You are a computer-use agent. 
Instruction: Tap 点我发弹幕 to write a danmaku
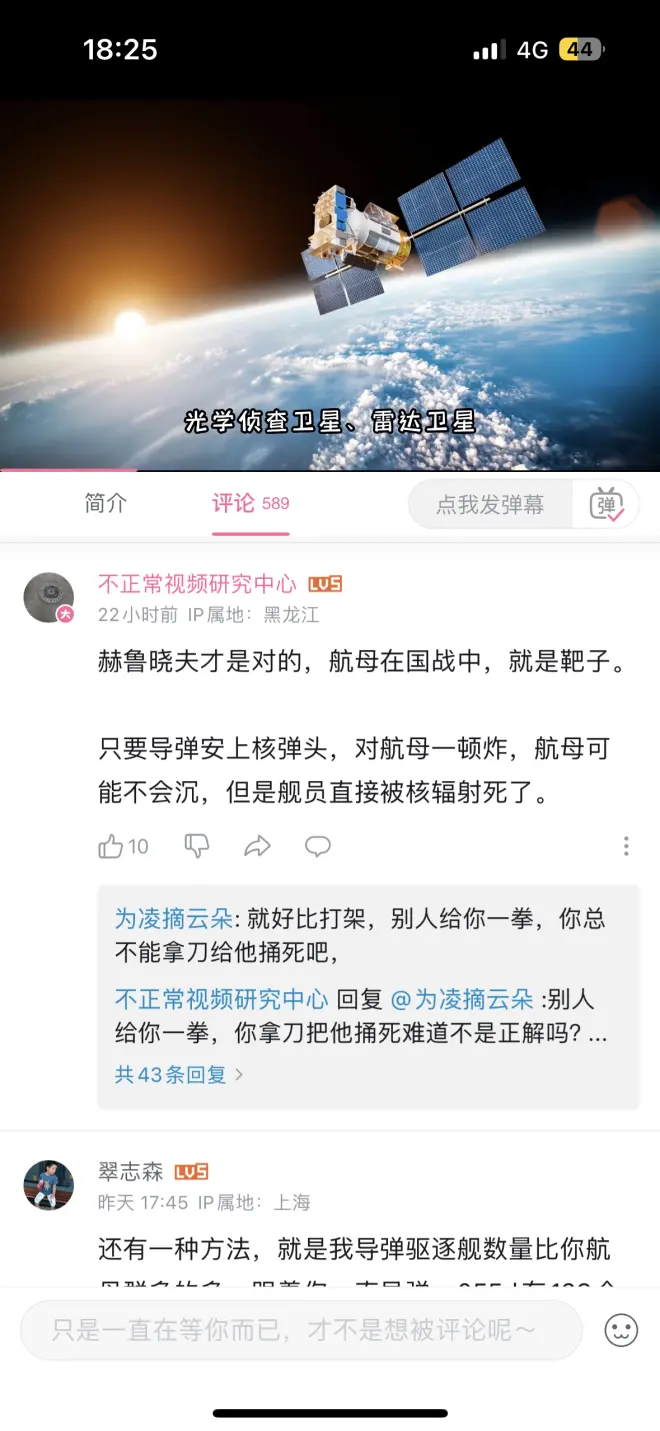(490, 505)
